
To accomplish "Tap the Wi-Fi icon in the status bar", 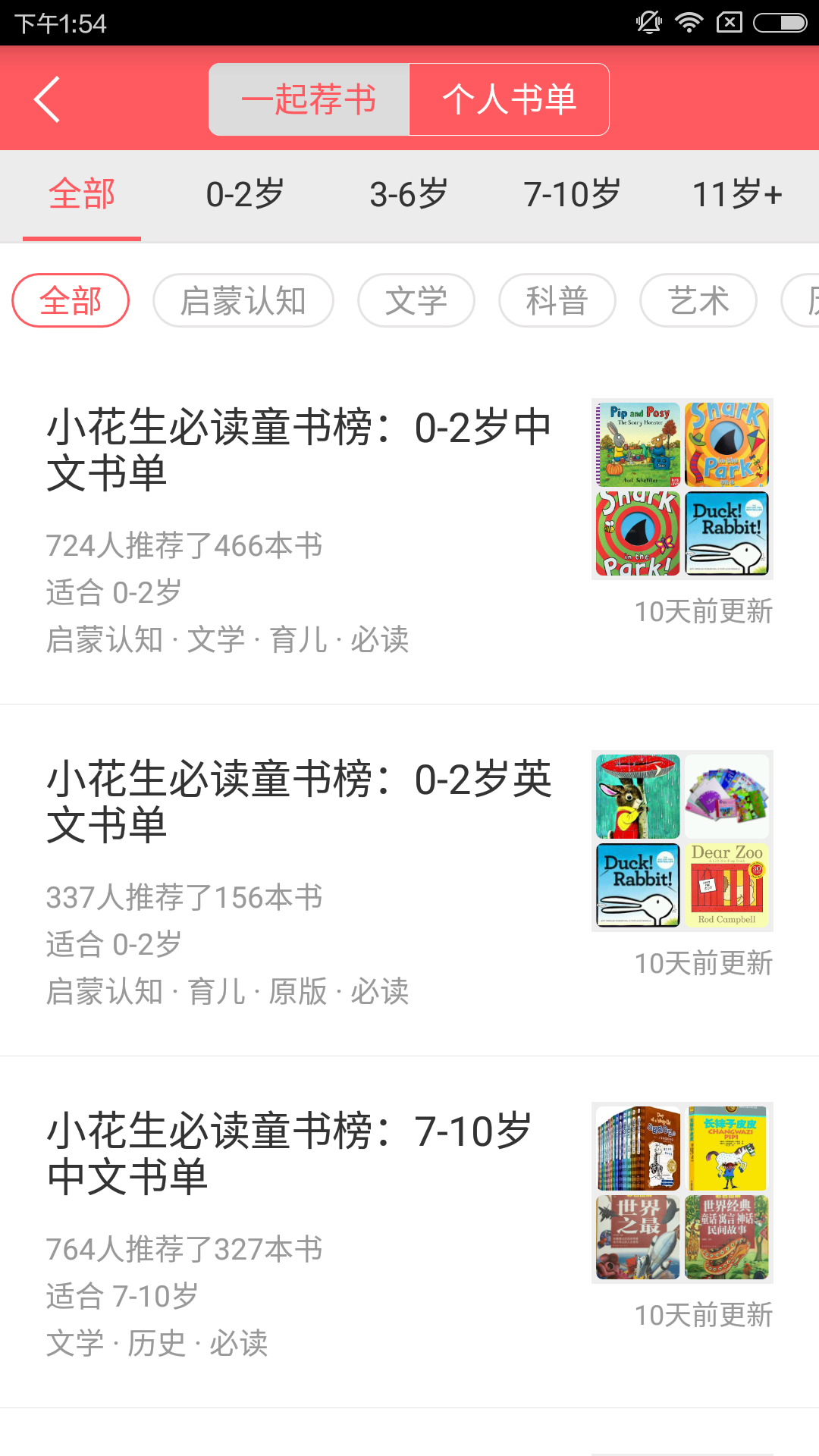I will pyautogui.click(x=690, y=21).
